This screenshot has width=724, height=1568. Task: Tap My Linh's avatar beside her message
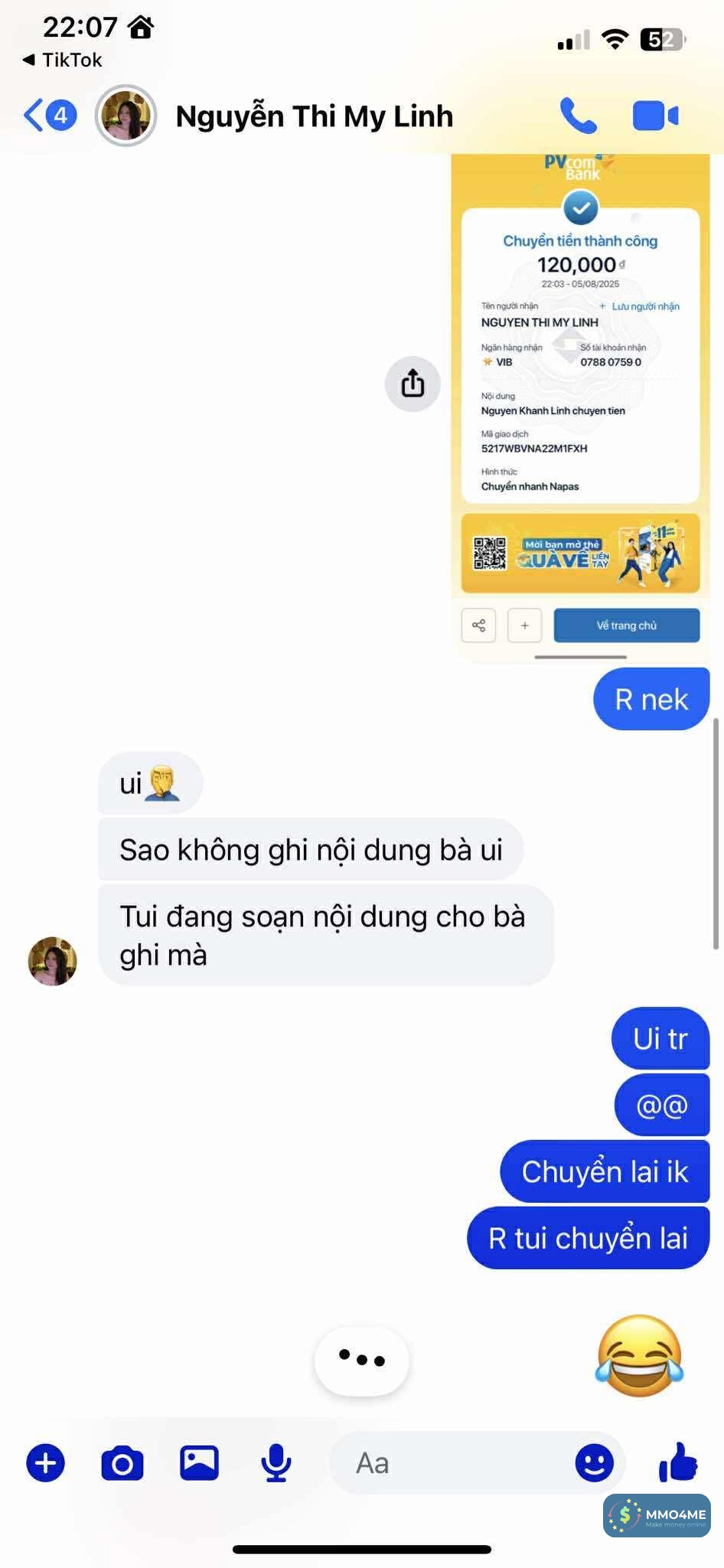pyautogui.click(x=52, y=961)
